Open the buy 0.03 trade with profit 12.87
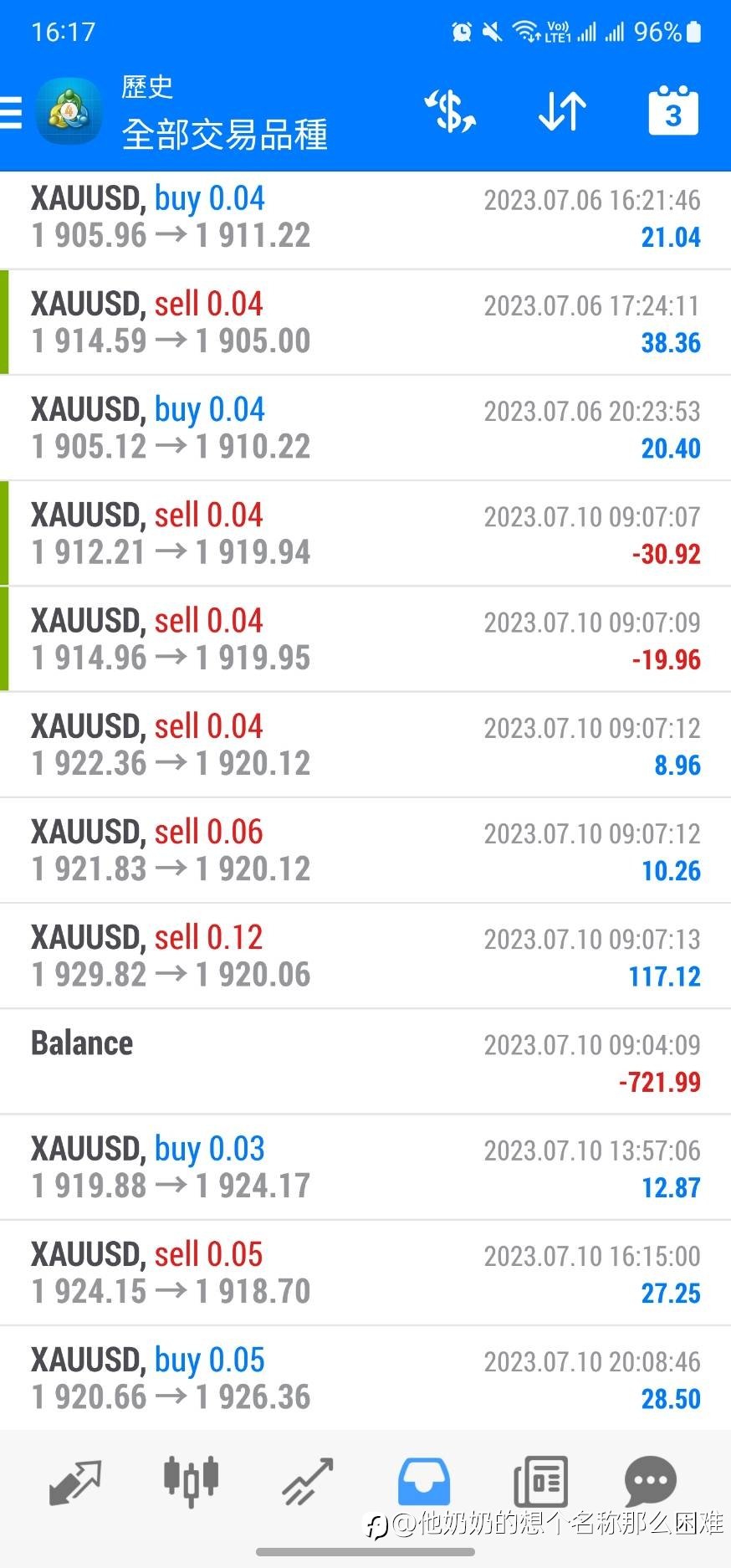The width and height of the screenshot is (731, 1568). (x=365, y=1167)
